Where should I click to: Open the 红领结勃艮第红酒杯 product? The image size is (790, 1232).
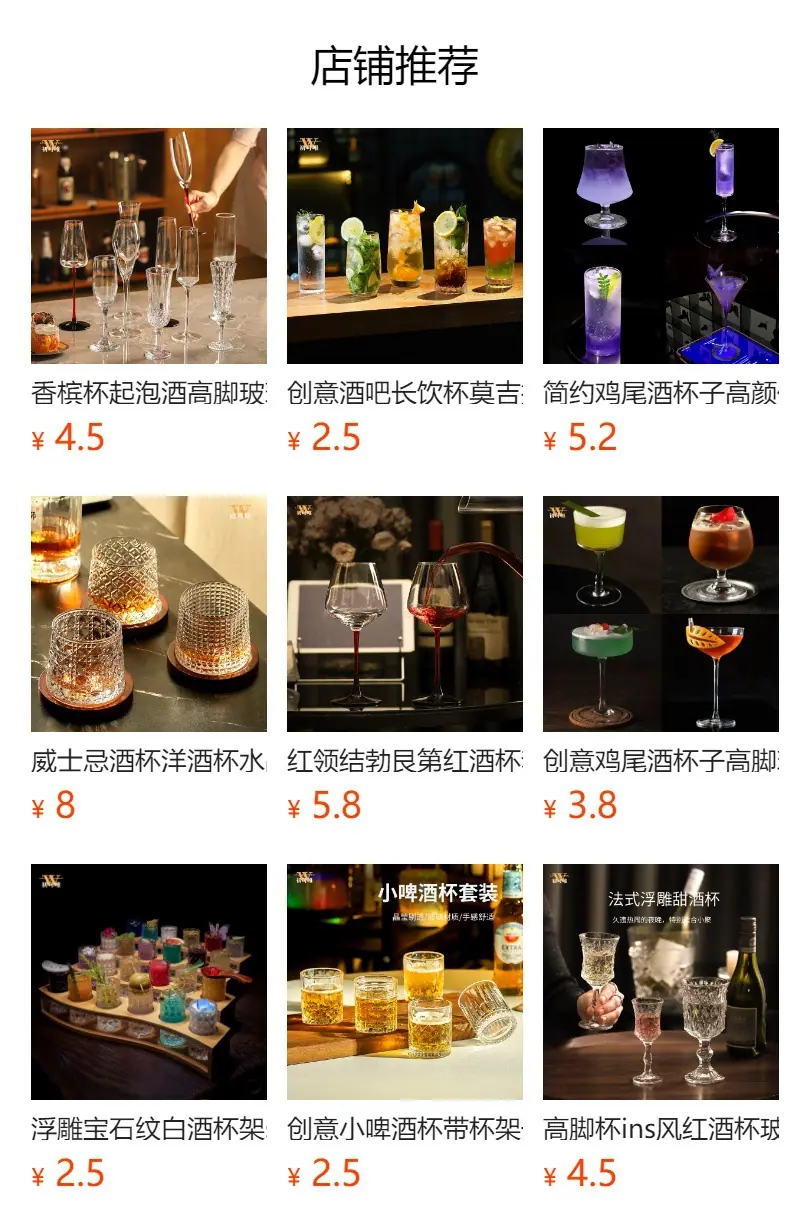(405, 660)
